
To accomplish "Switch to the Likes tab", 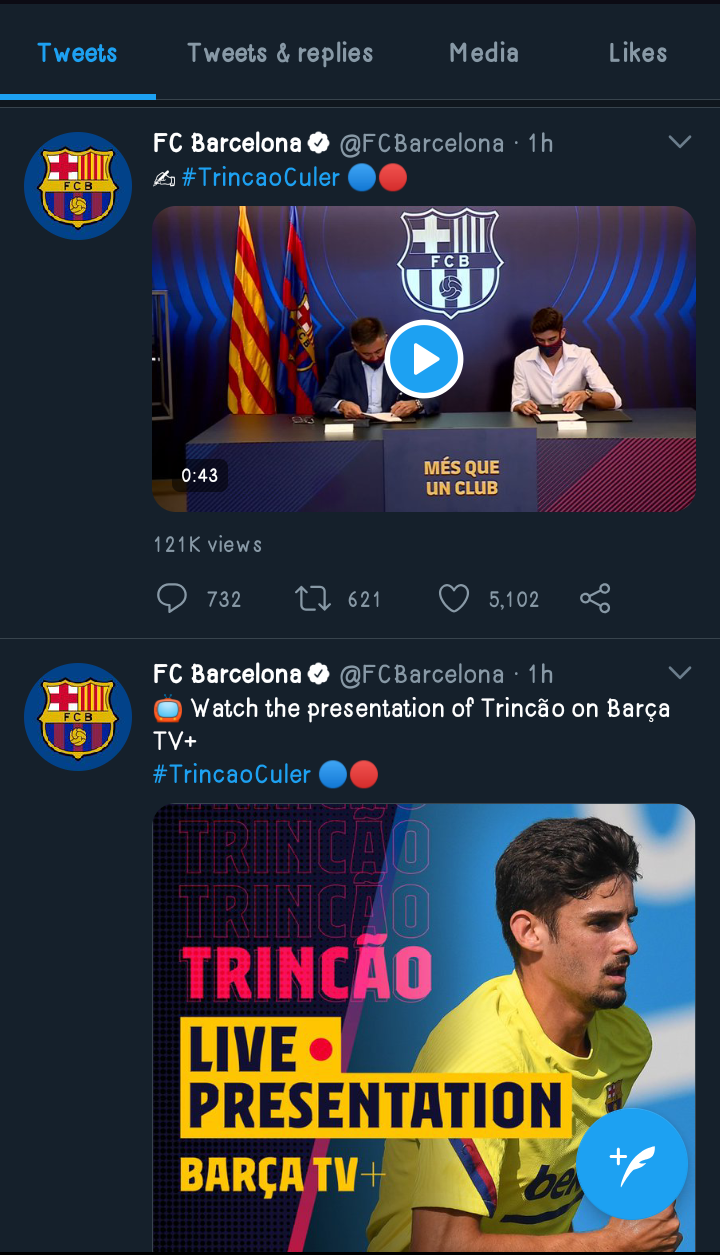I will click(x=637, y=53).
